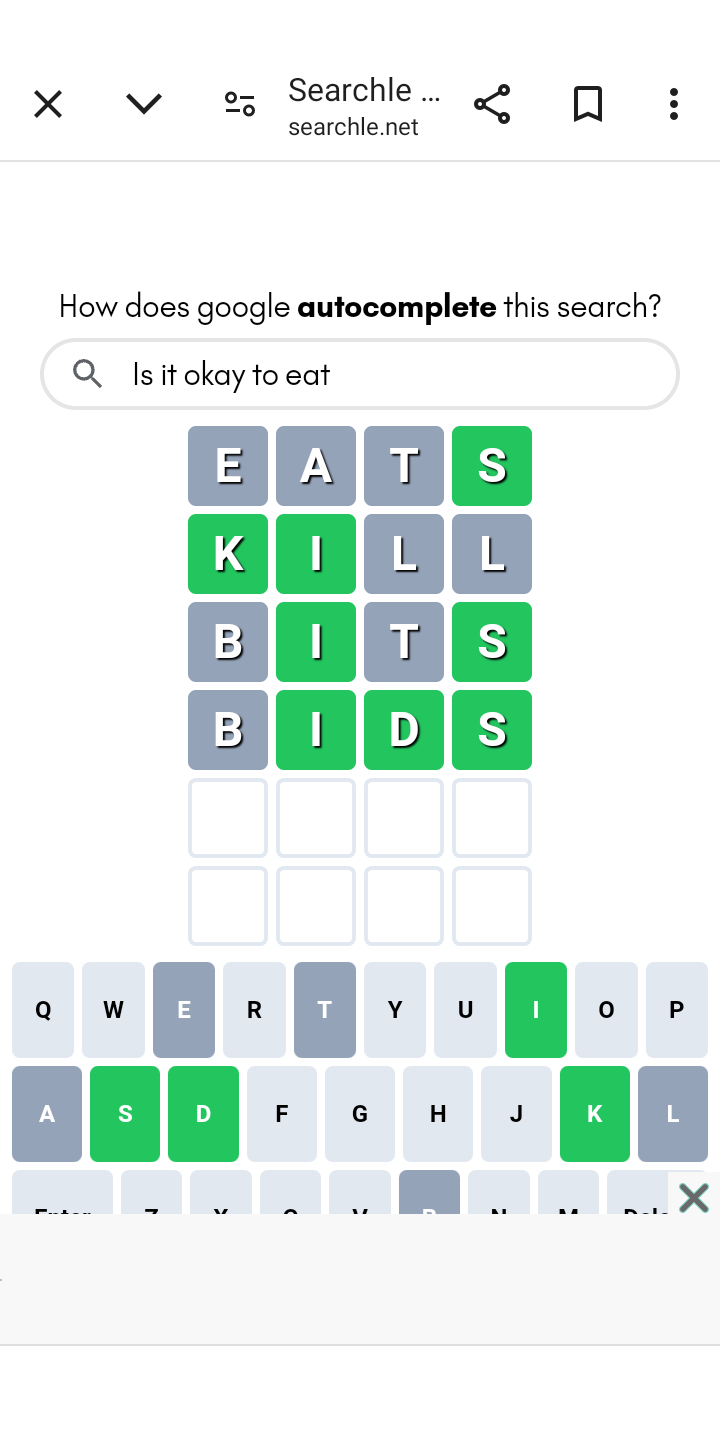Screen dimensions: 720x1440
Task: Open the browser overflow menu
Action: coord(674,104)
